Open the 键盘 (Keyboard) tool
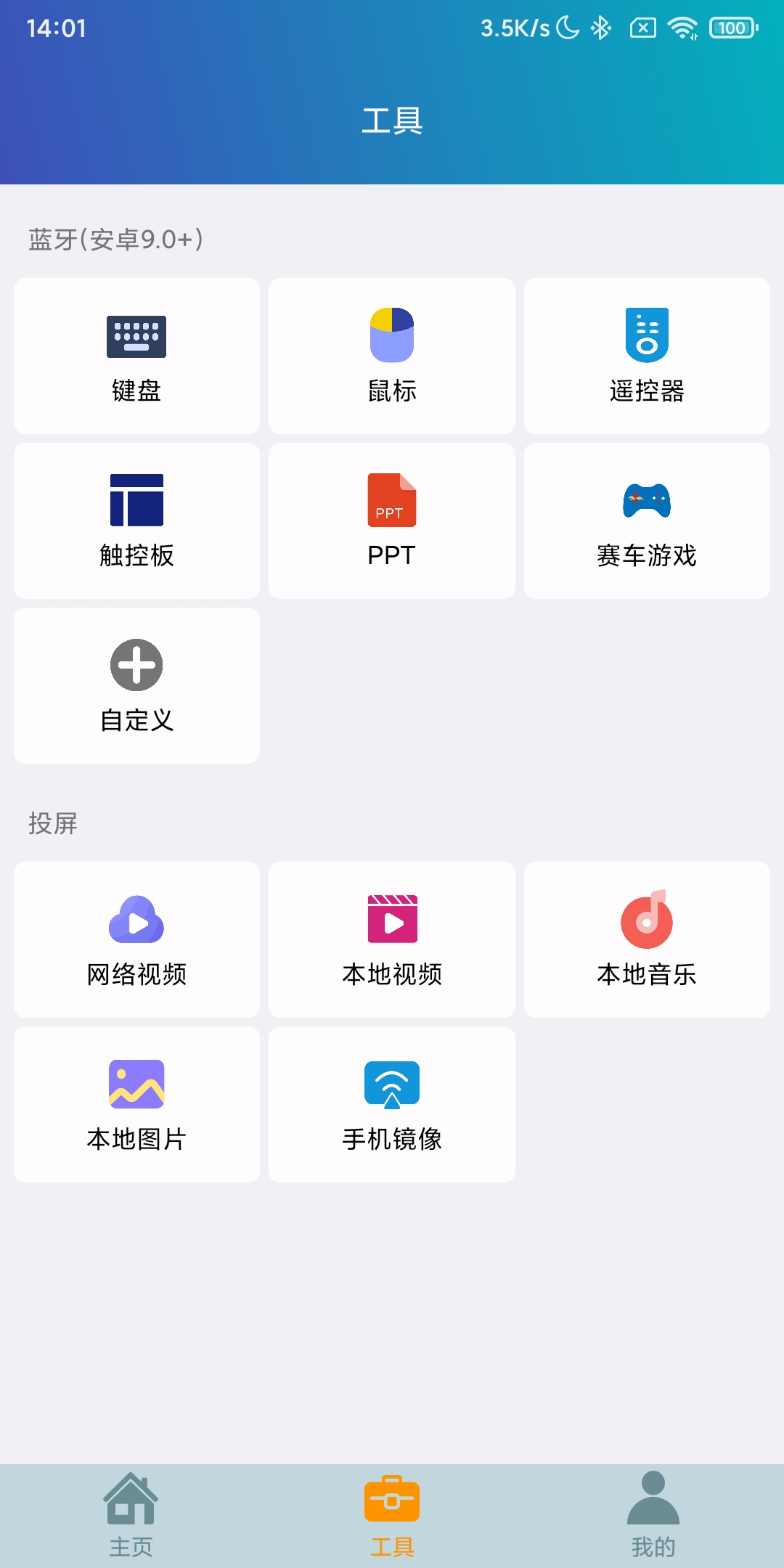Screen dimensions: 784x1568 click(136, 355)
